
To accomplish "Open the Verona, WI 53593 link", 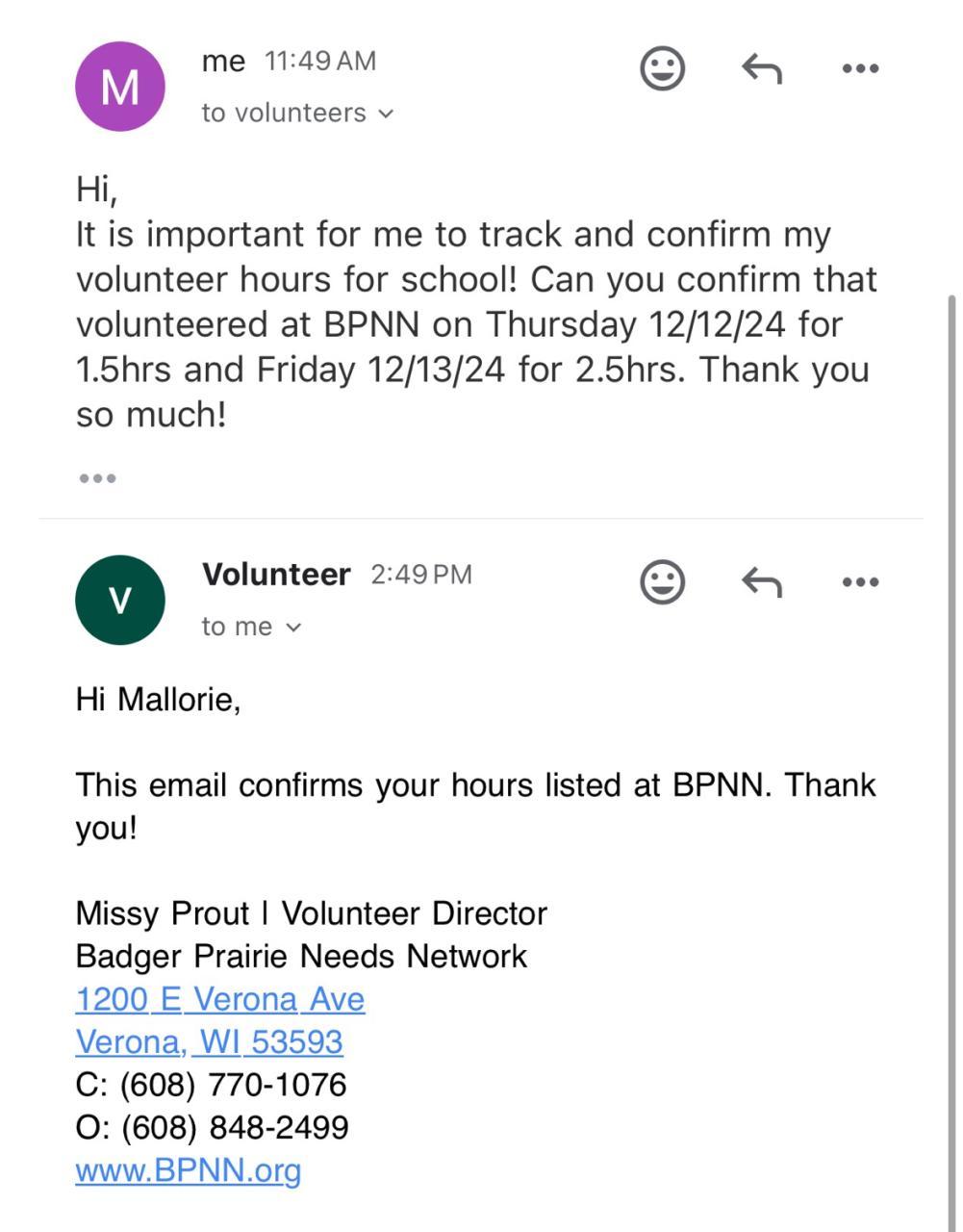I will [209, 1041].
